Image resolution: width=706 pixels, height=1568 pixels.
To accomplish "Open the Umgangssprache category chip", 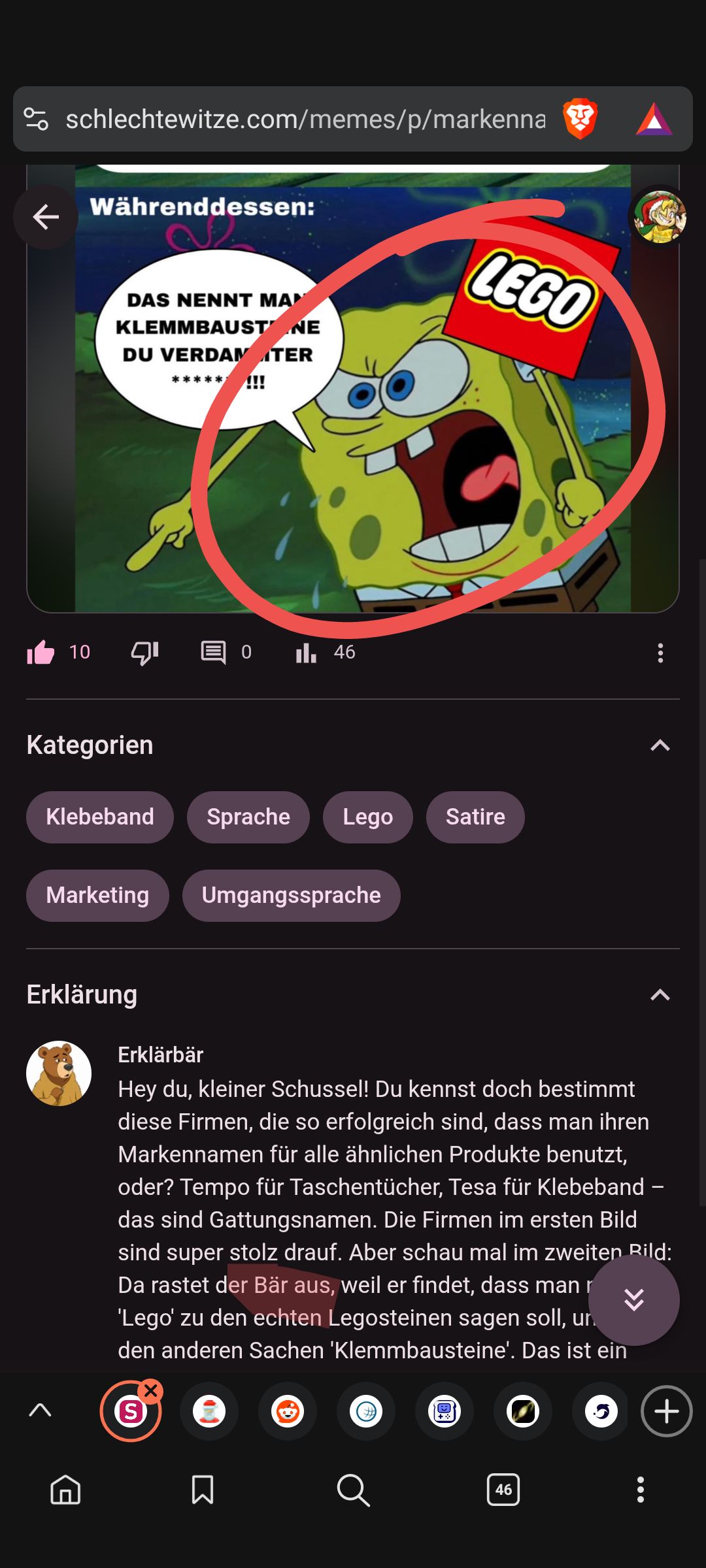I will [x=291, y=895].
